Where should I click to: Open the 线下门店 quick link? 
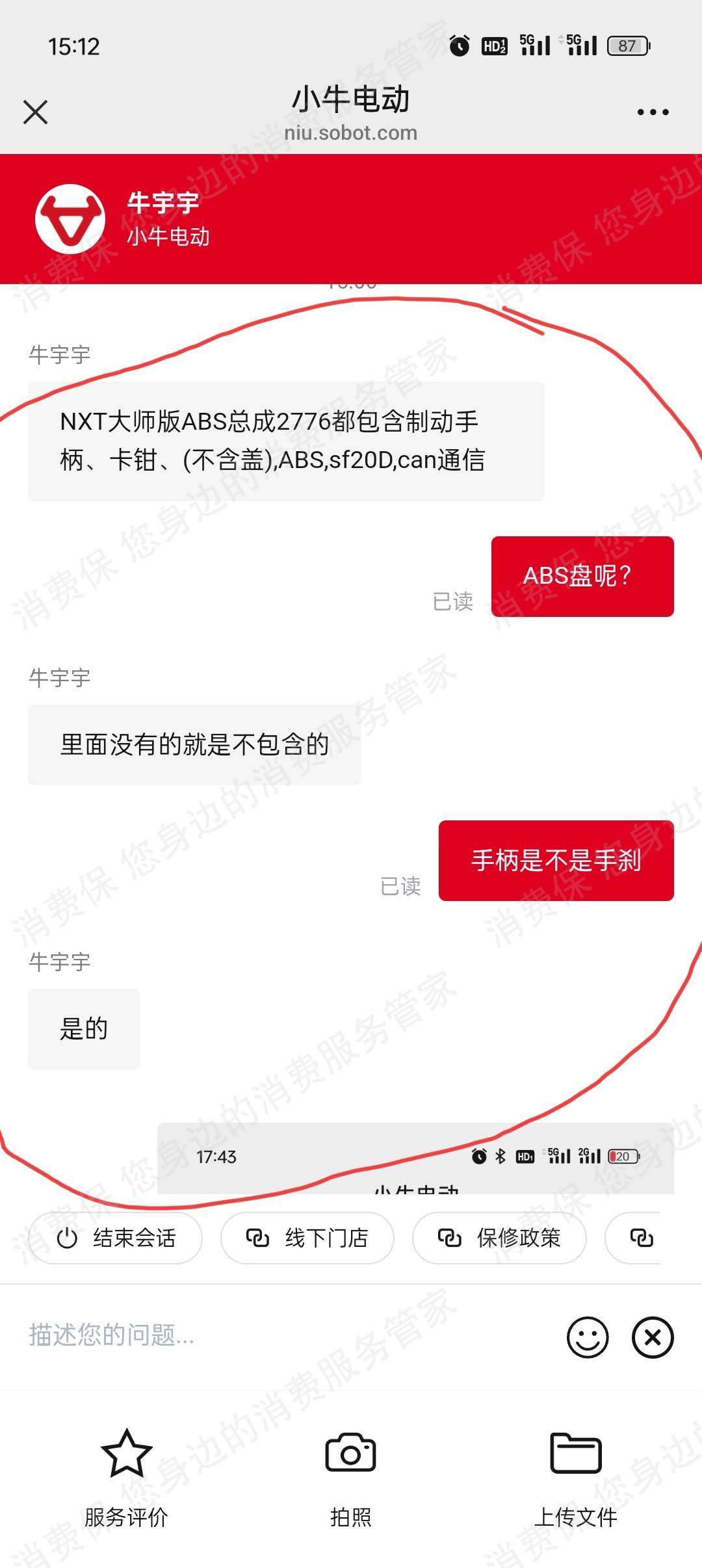[x=307, y=1238]
